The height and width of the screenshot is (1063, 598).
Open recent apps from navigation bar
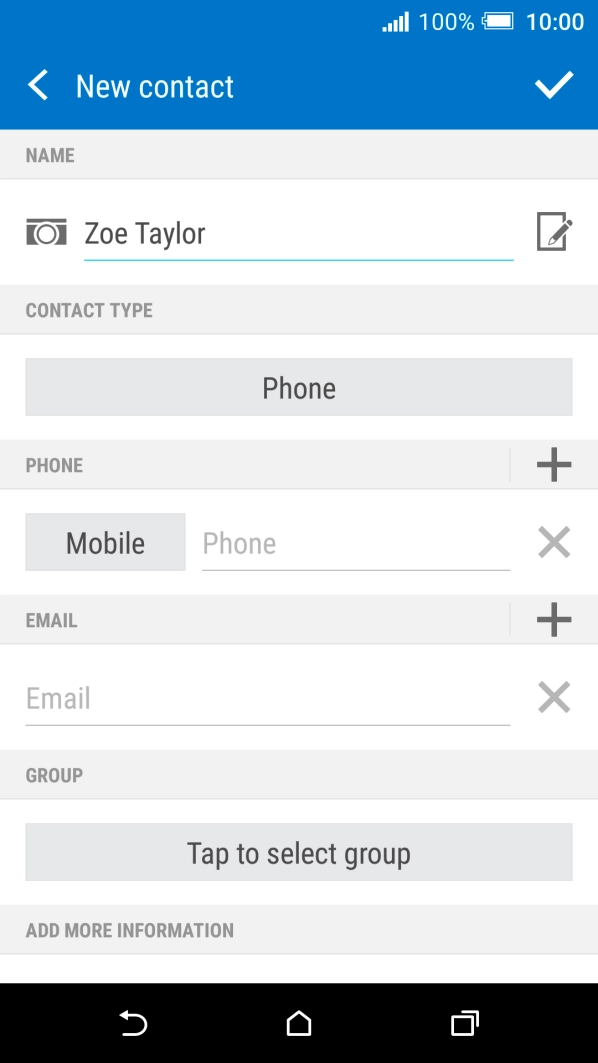point(464,1023)
